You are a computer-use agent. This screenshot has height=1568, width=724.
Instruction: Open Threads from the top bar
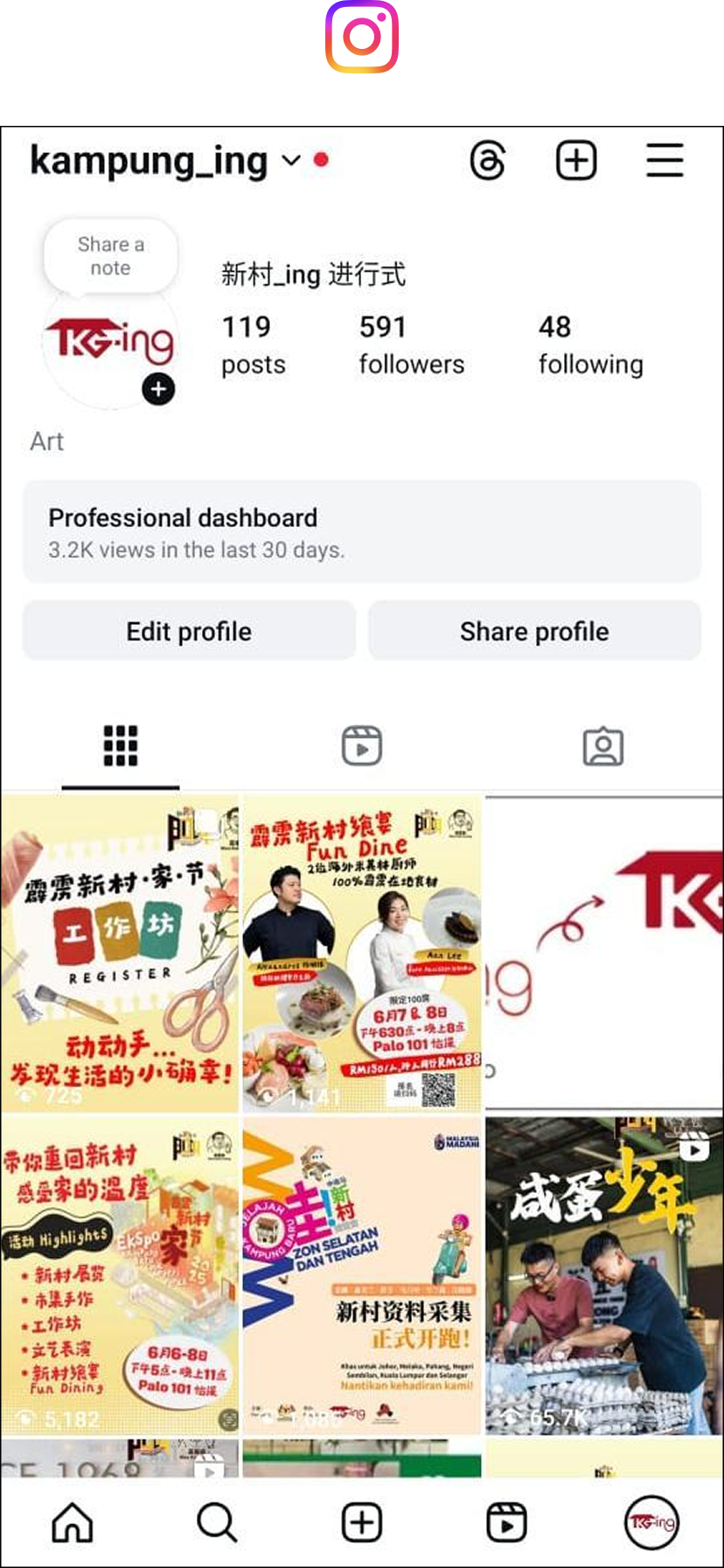[487, 161]
